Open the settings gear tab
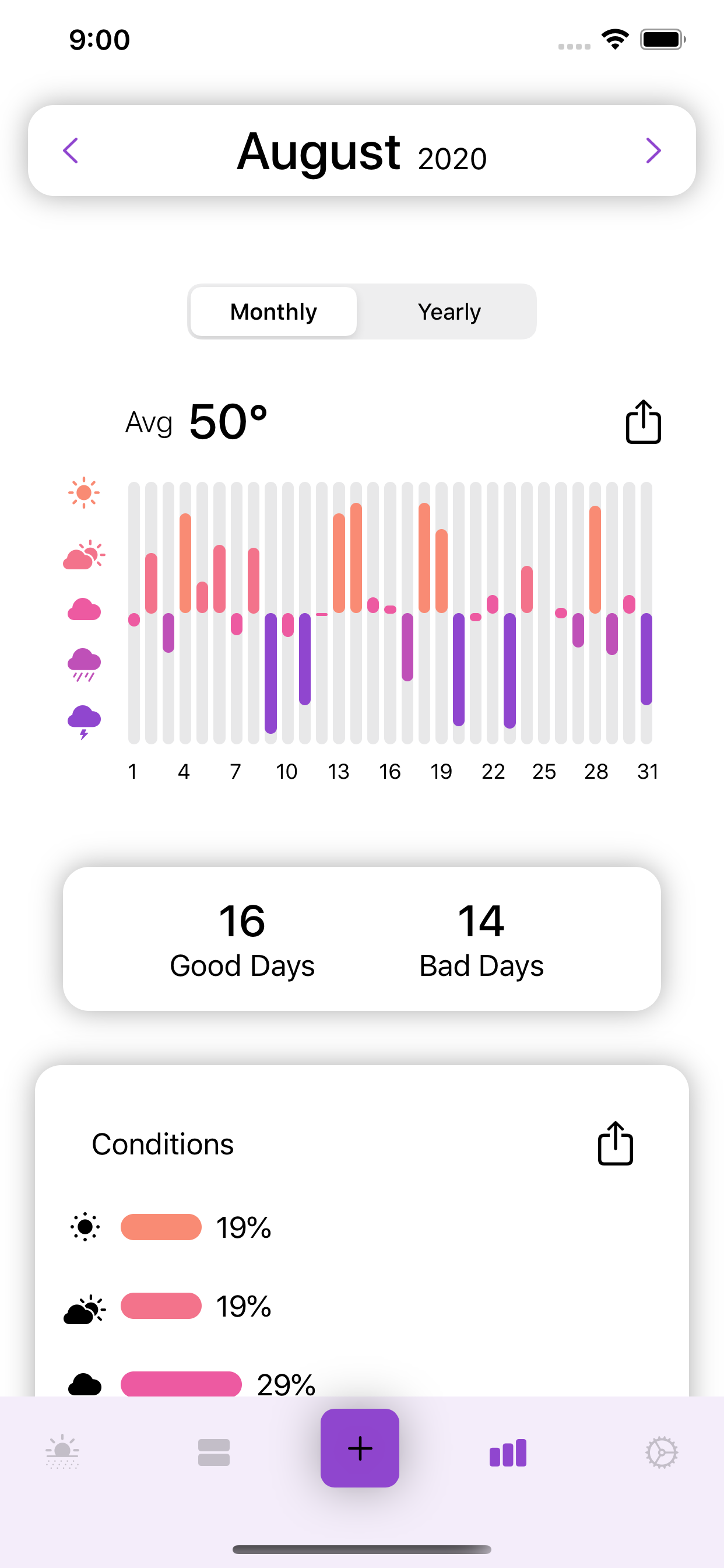This screenshot has width=724, height=1568. 661,1452
